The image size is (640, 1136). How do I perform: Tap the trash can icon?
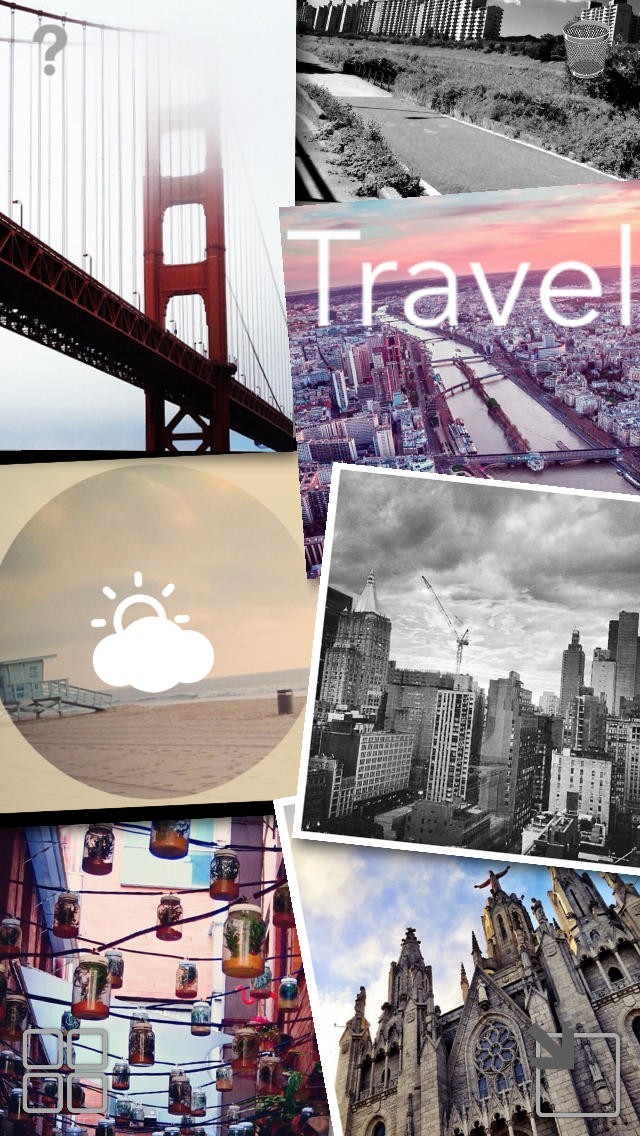(586, 49)
